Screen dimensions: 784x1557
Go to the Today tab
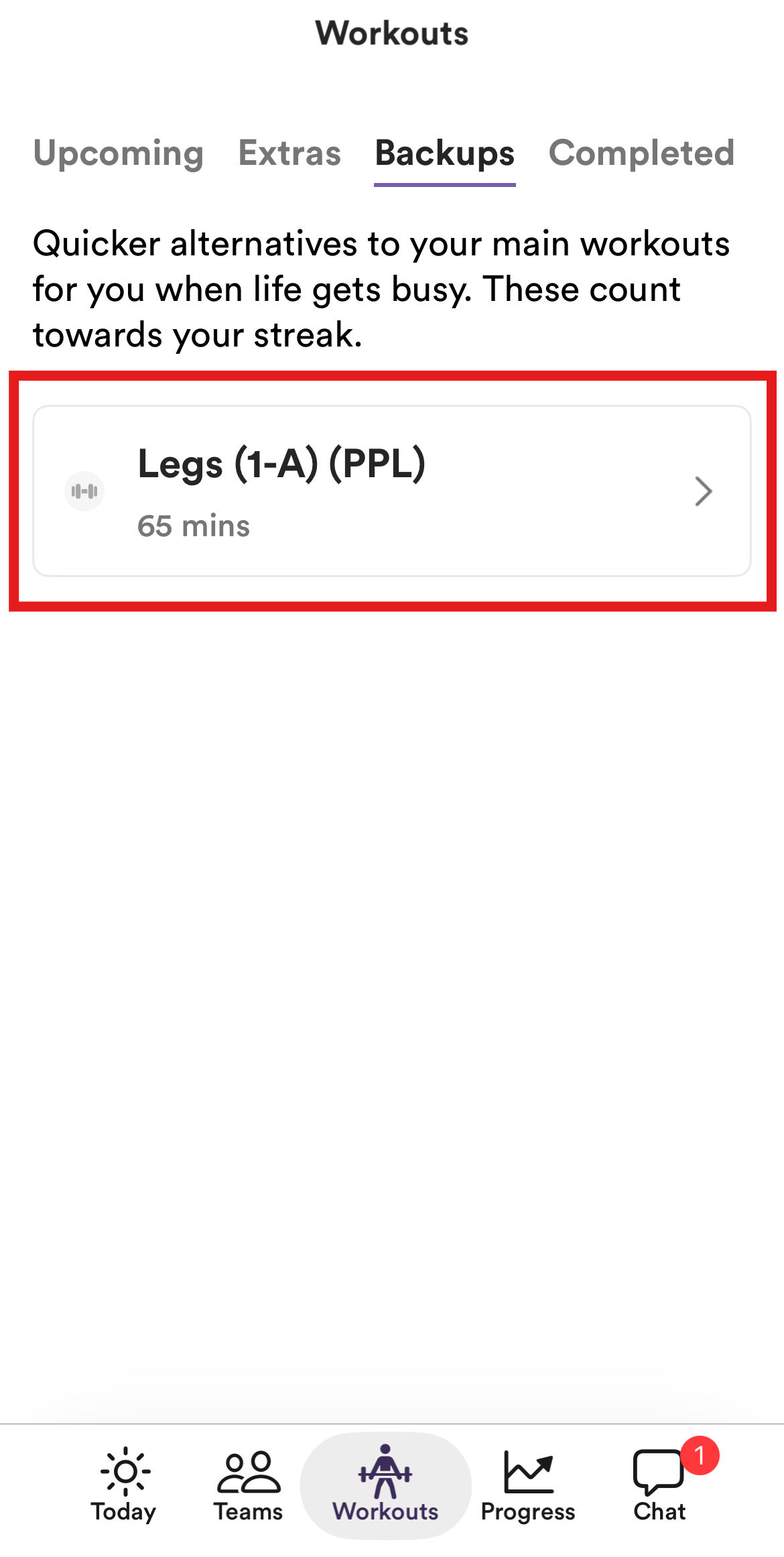pos(124,1486)
